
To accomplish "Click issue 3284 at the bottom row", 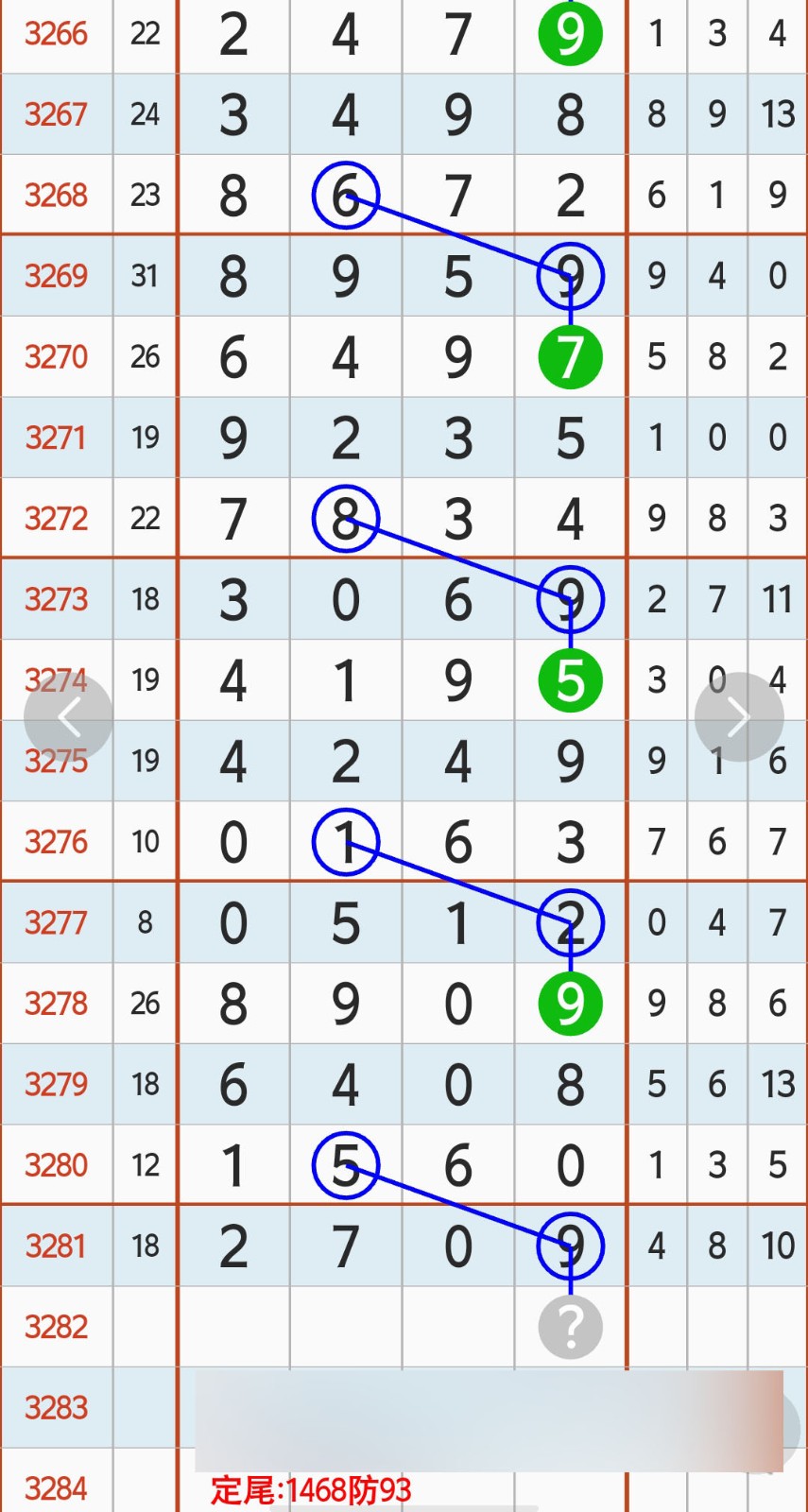I will pos(54,1487).
